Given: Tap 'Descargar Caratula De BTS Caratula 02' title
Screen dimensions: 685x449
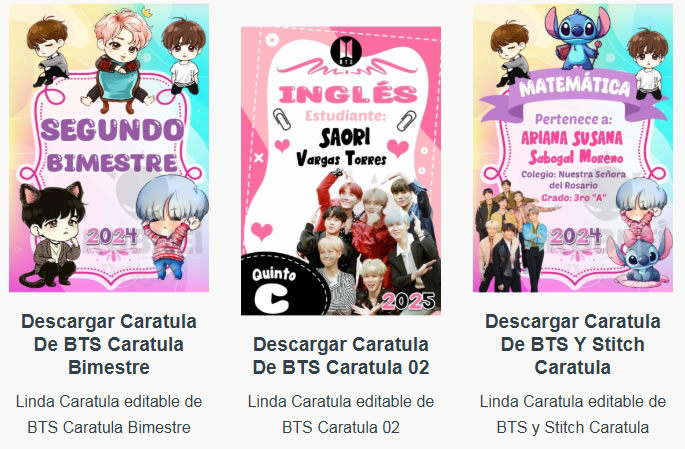Looking at the screenshot, I should 340,356.
